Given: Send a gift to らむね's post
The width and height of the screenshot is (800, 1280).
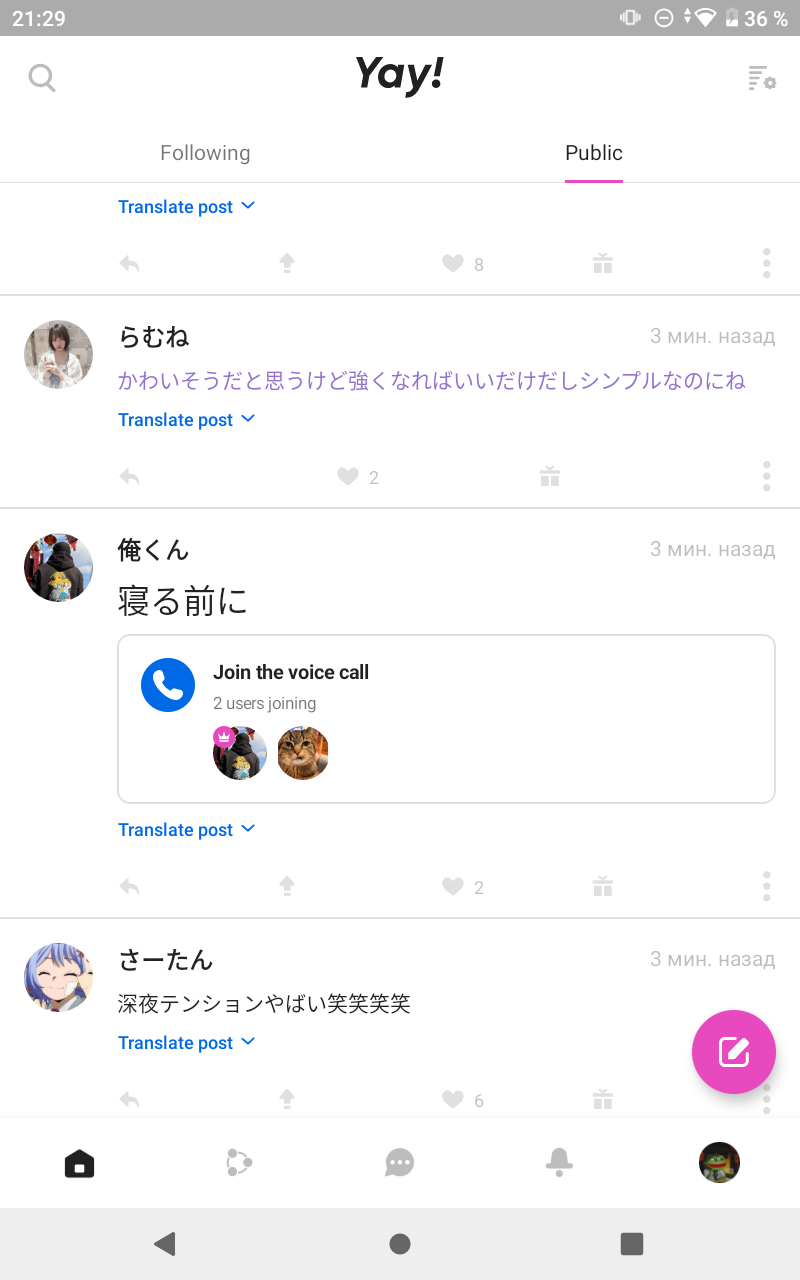Looking at the screenshot, I should [x=550, y=477].
